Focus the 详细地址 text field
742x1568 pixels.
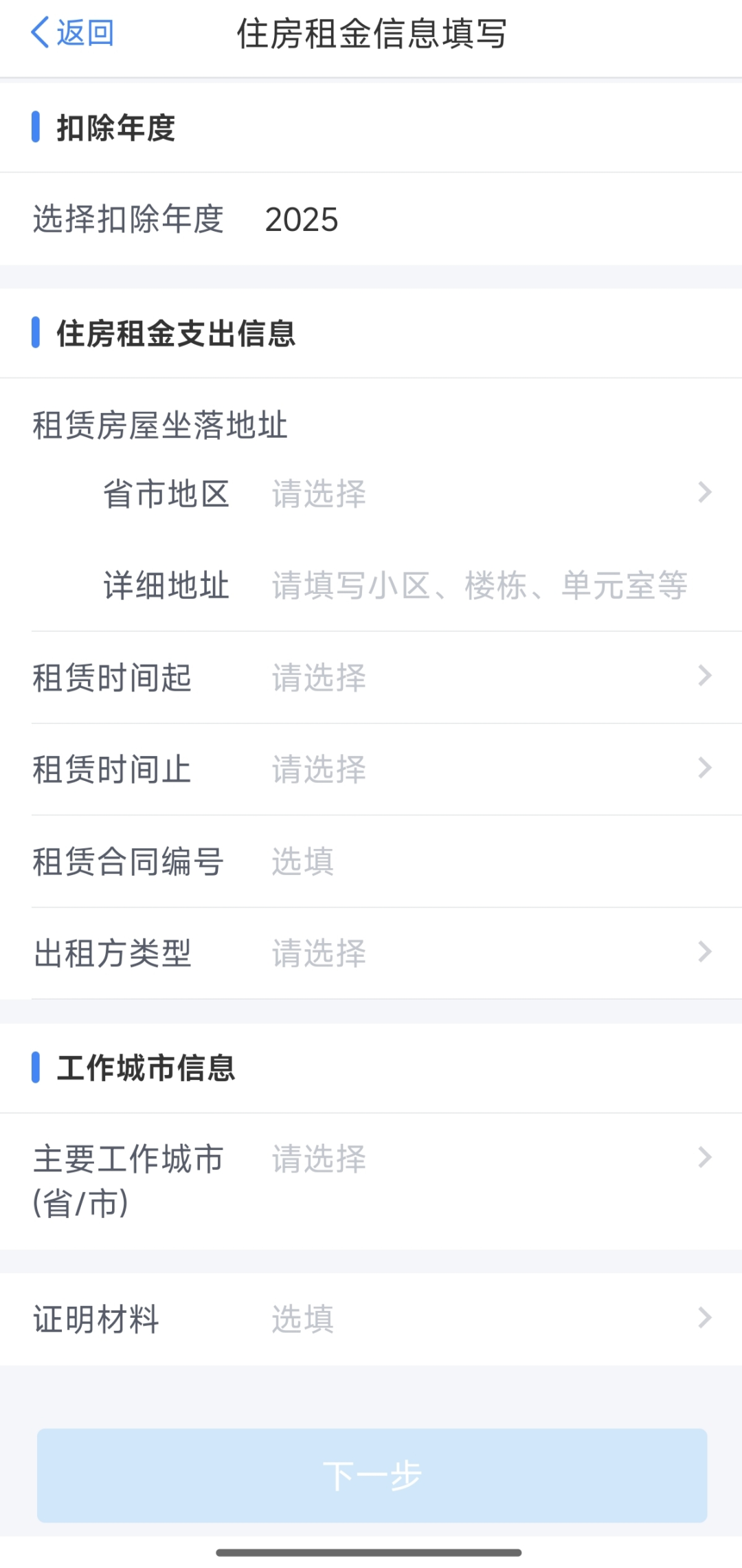click(480, 586)
